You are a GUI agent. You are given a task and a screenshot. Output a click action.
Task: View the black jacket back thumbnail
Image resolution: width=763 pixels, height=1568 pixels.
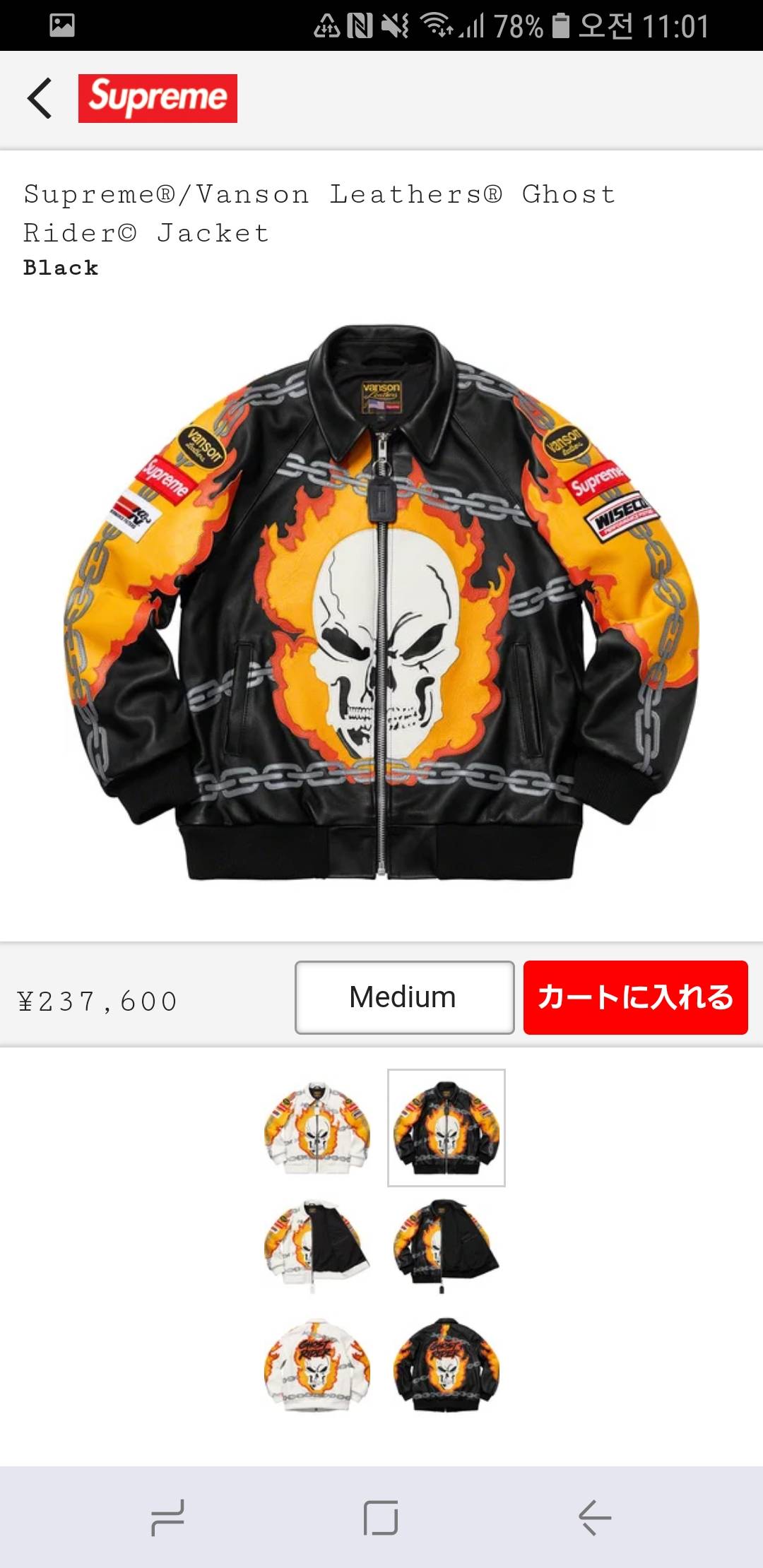pos(446,1365)
